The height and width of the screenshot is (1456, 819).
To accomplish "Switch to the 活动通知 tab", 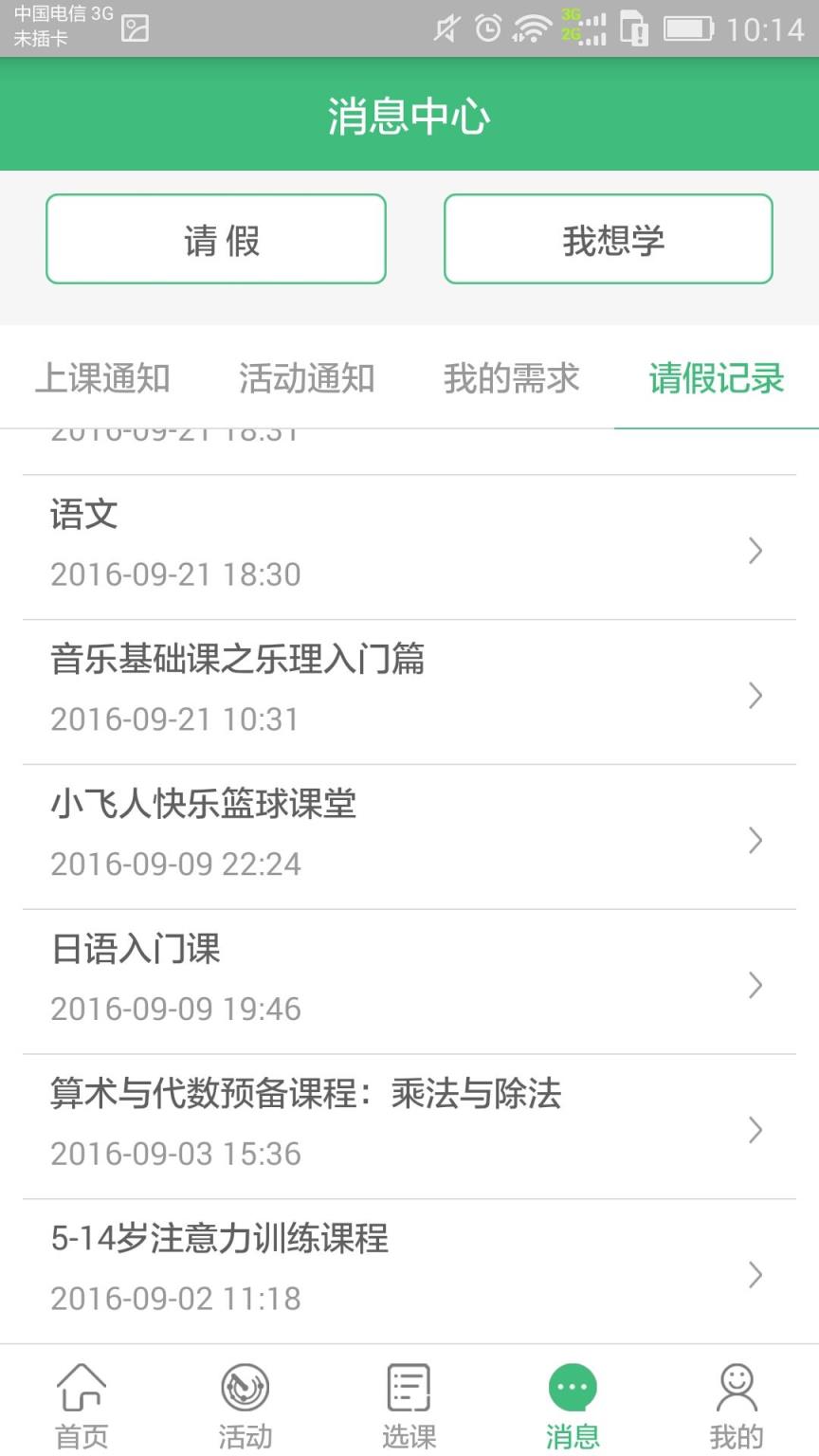I will click(306, 377).
